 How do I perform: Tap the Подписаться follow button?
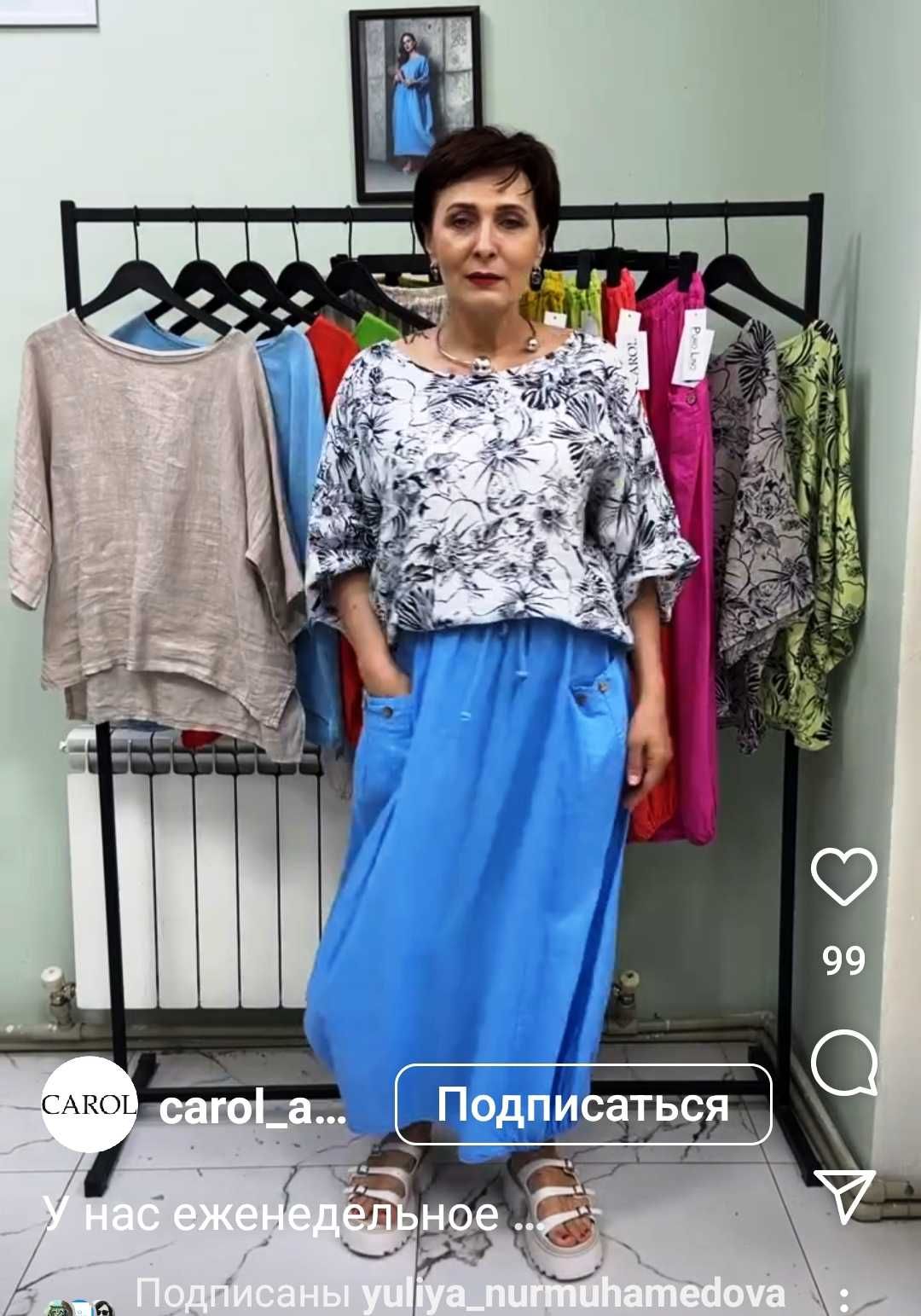pyautogui.click(x=583, y=1104)
